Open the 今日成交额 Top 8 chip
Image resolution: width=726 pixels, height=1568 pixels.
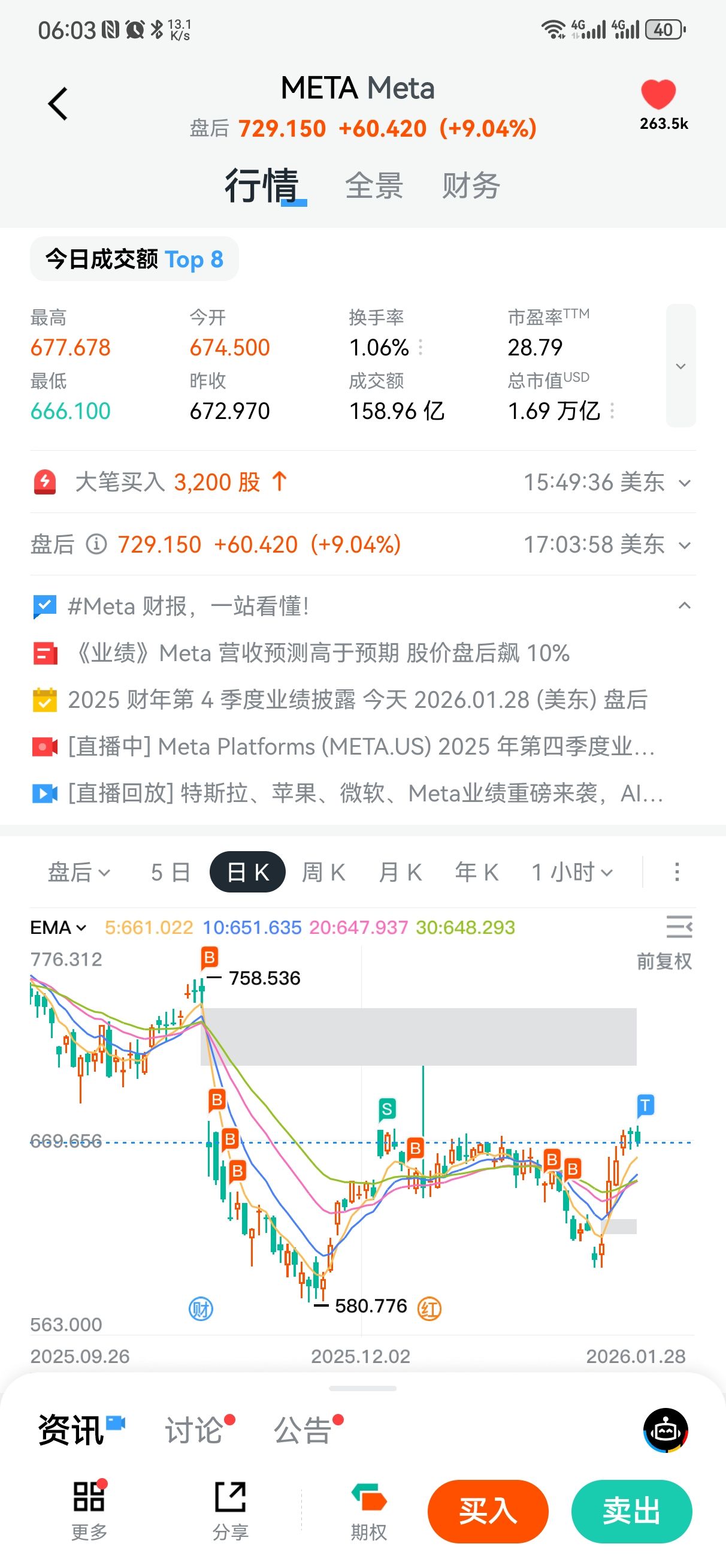click(x=135, y=260)
